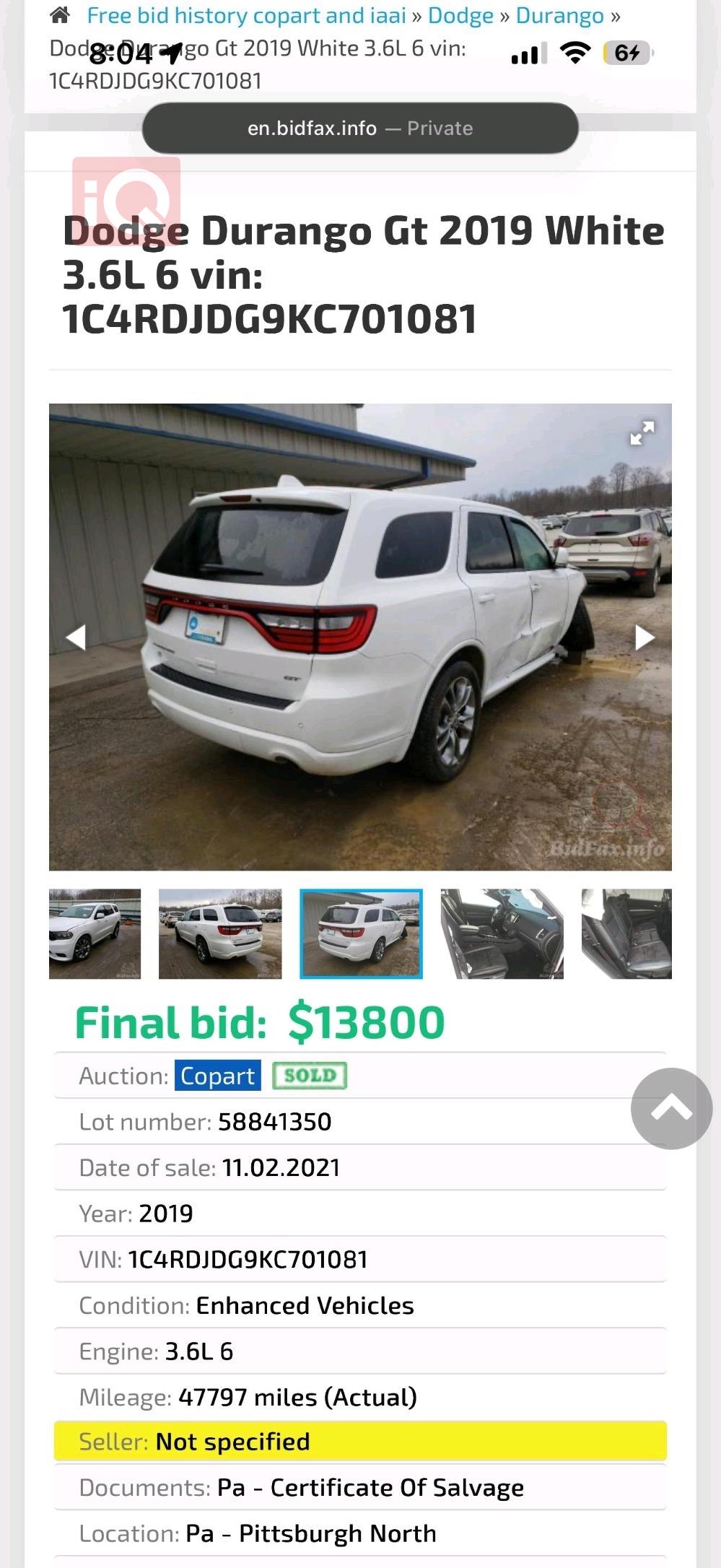This screenshot has height=1568, width=721.
Task: Select the second thumbnail showing the rear left
Action: pyautogui.click(x=220, y=933)
